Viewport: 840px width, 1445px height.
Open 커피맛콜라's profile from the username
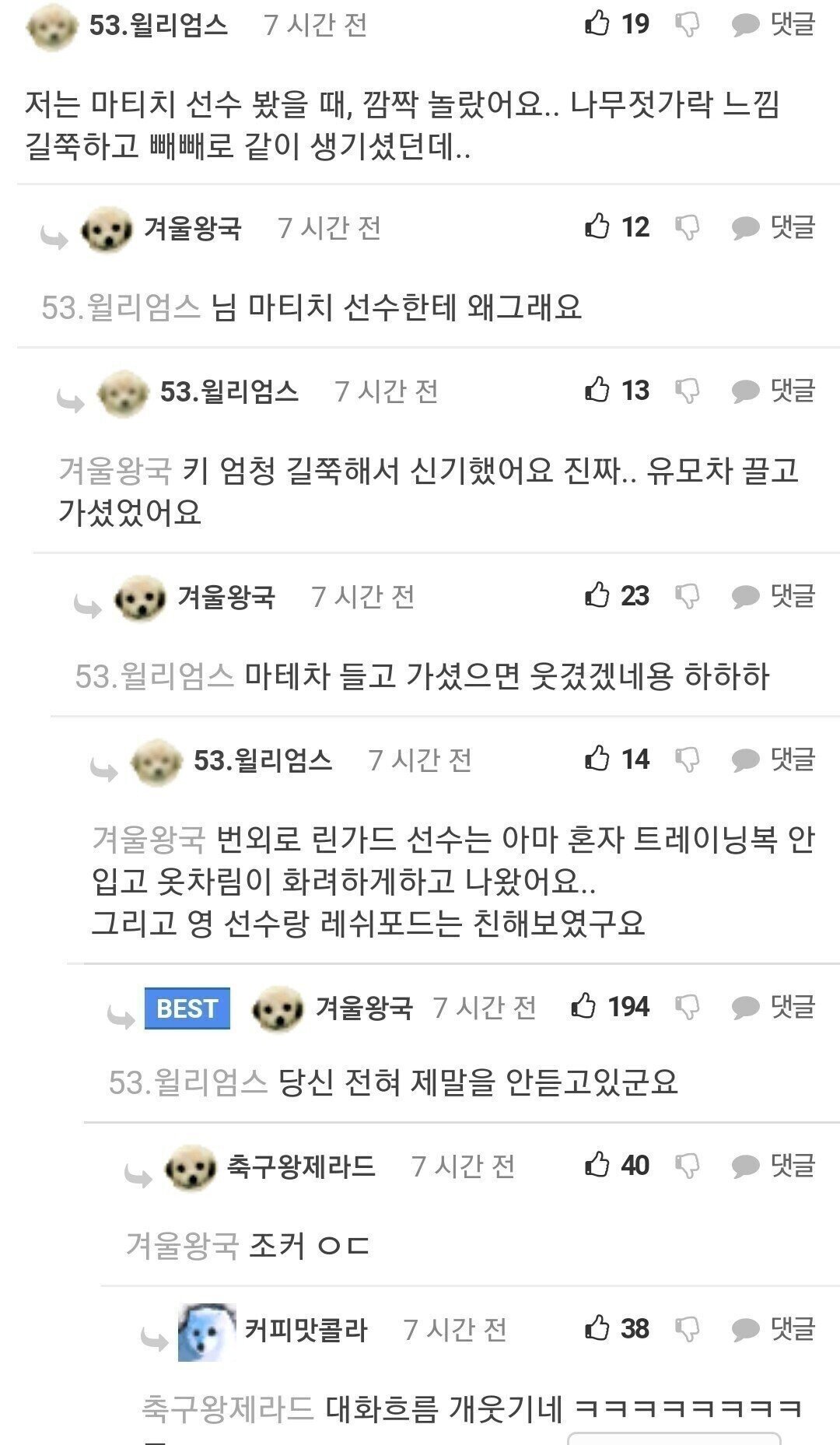pos(305,1329)
